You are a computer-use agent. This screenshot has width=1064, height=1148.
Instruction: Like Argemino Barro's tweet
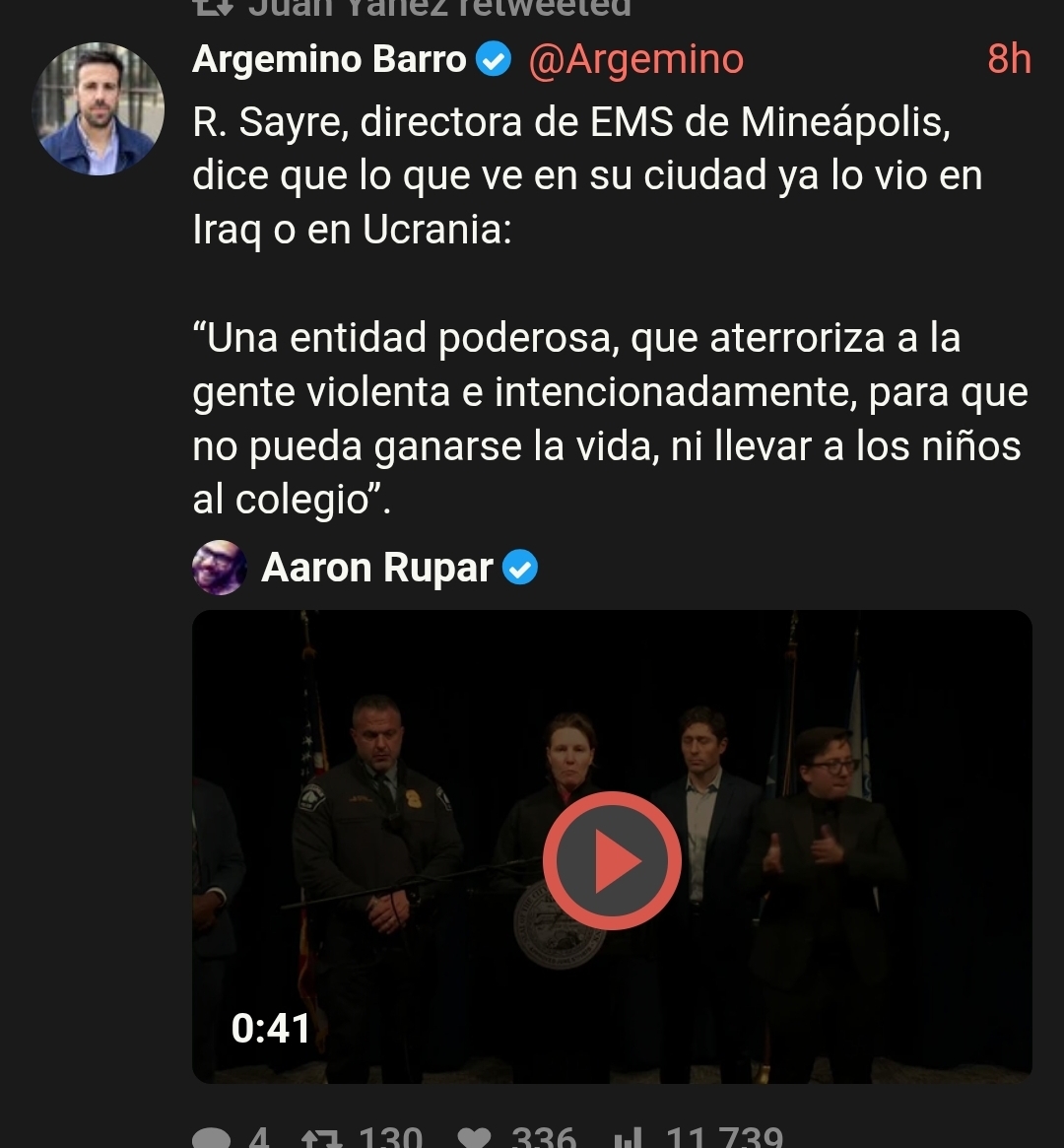(475, 1138)
